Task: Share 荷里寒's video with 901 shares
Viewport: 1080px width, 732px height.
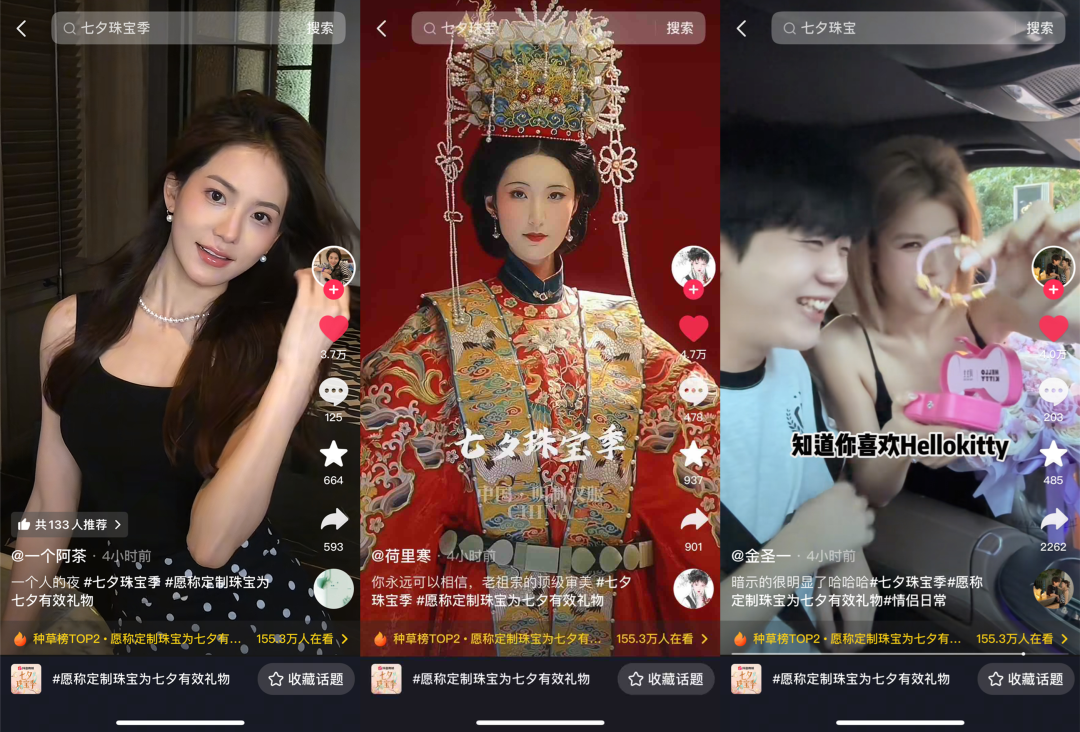Action: tap(693, 520)
